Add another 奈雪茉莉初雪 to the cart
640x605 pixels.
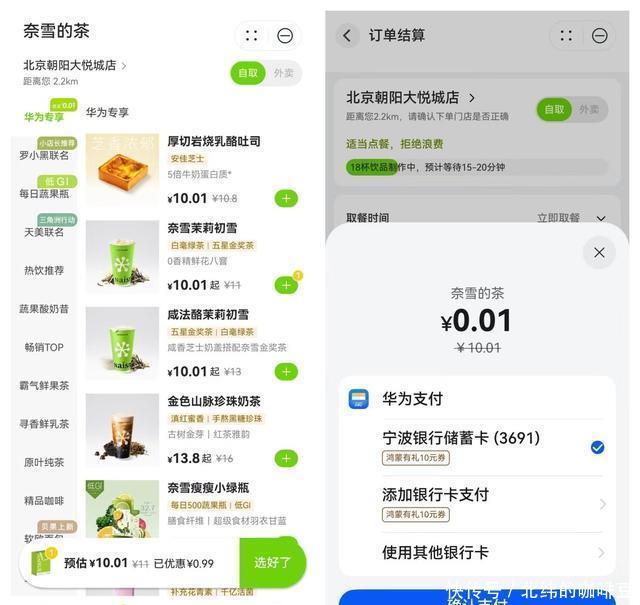tap(286, 285)
